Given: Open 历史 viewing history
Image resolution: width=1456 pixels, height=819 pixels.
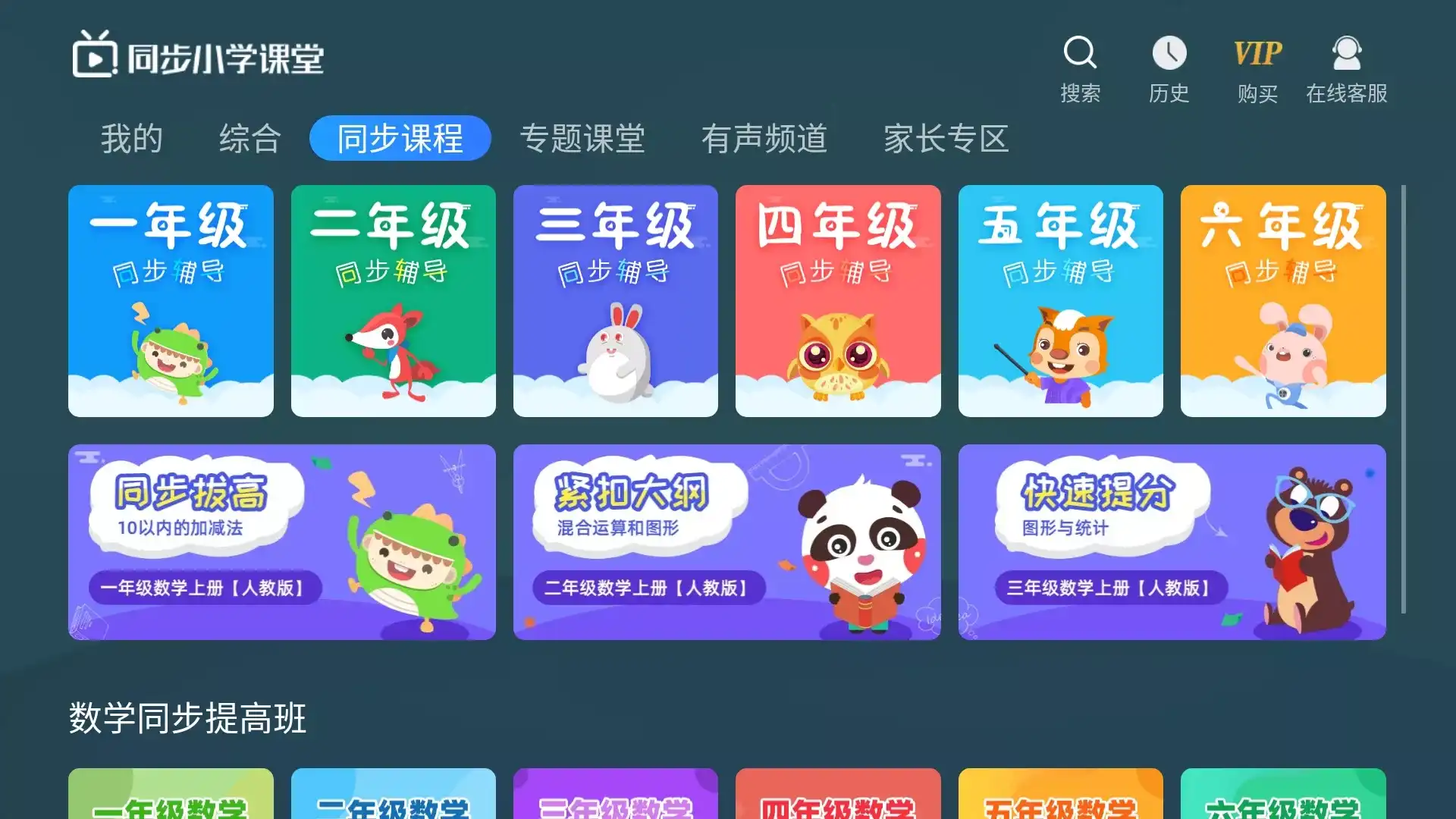Looking at the screenshot, I should click(1169, 68).
